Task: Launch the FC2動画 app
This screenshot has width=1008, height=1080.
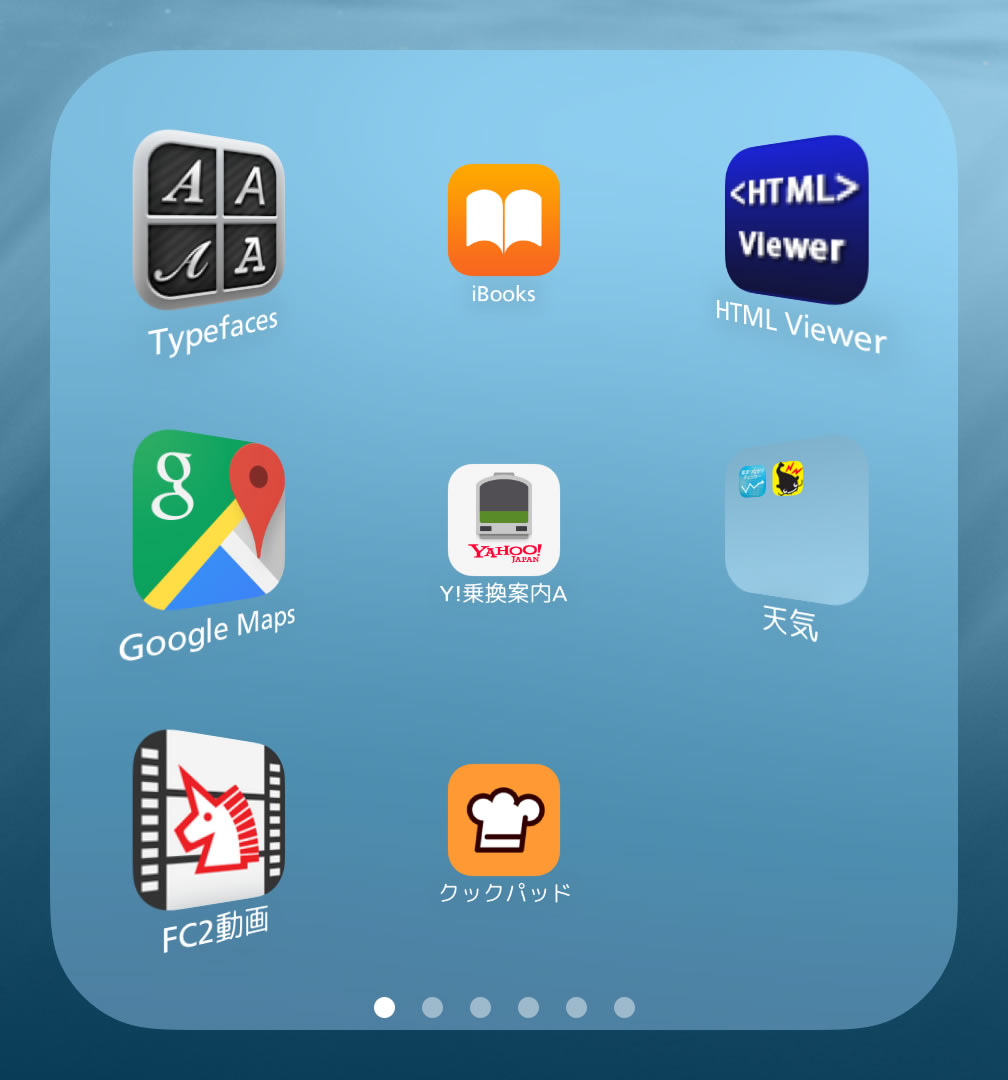Action: click(208, 820)
